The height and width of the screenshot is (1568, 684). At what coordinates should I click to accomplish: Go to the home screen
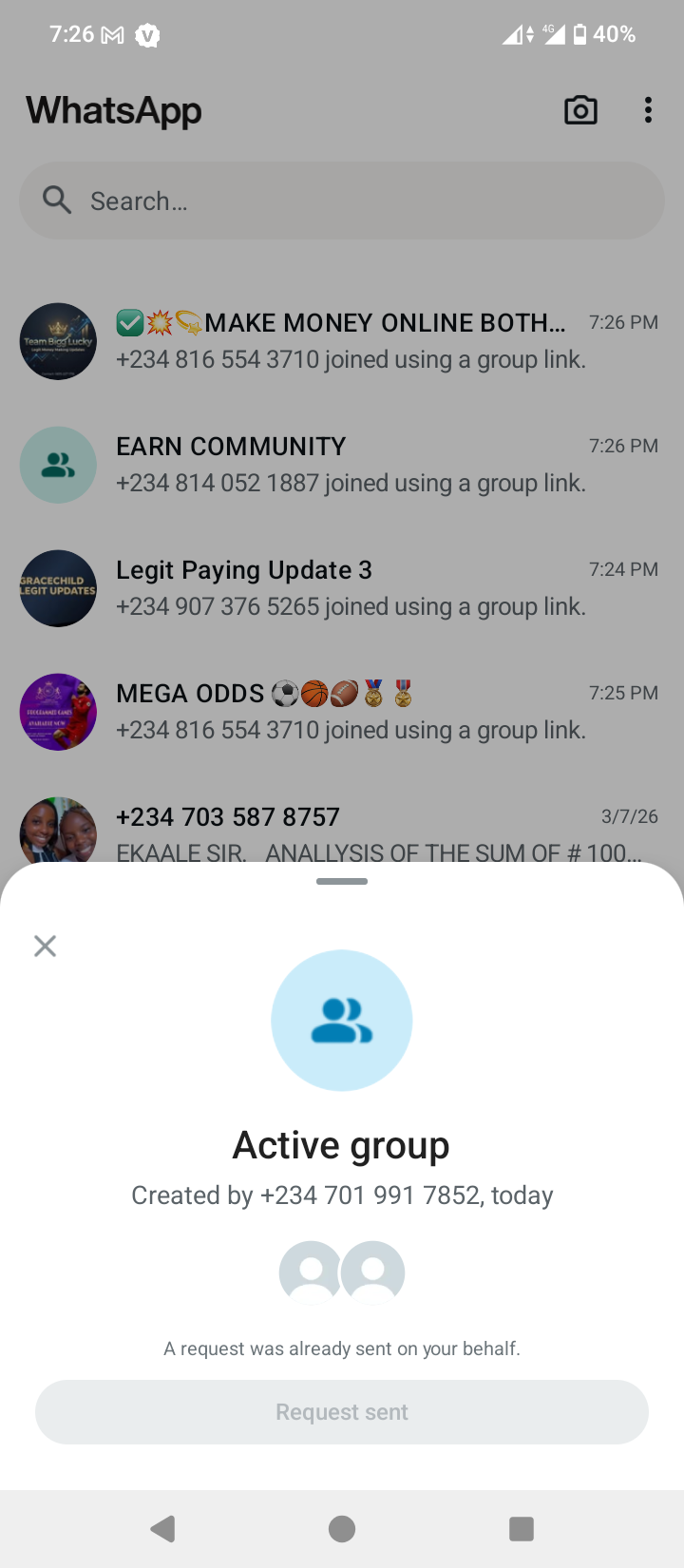[342, 1528]
